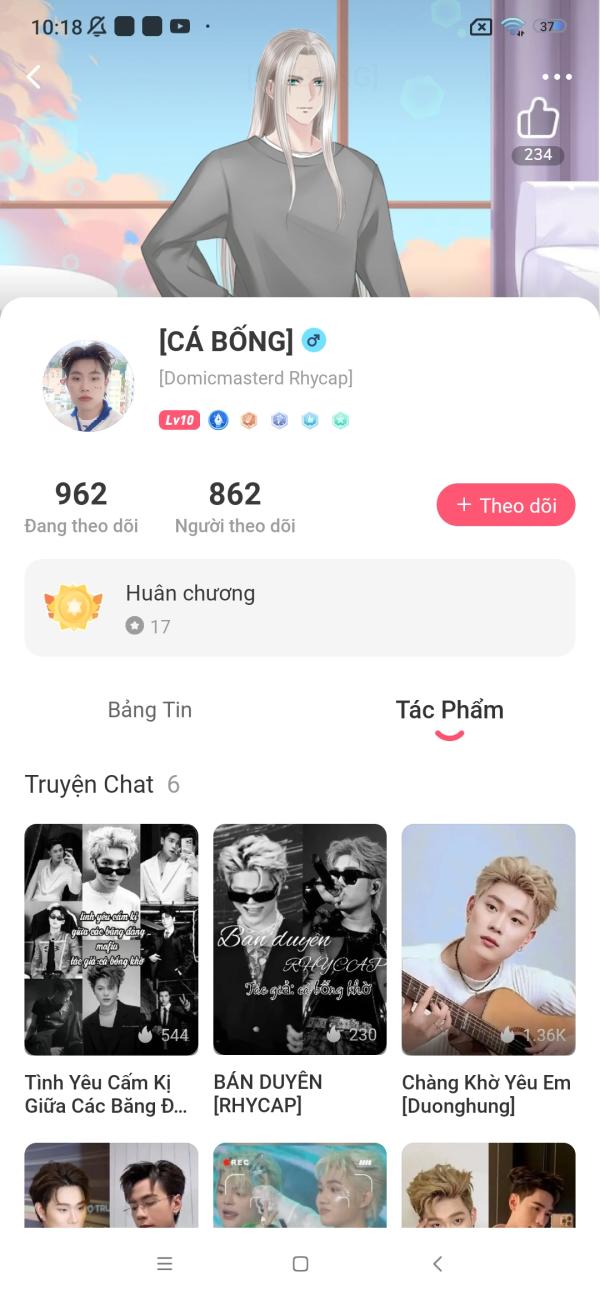Open the Đang theo dõi following list

pos(81,506)
